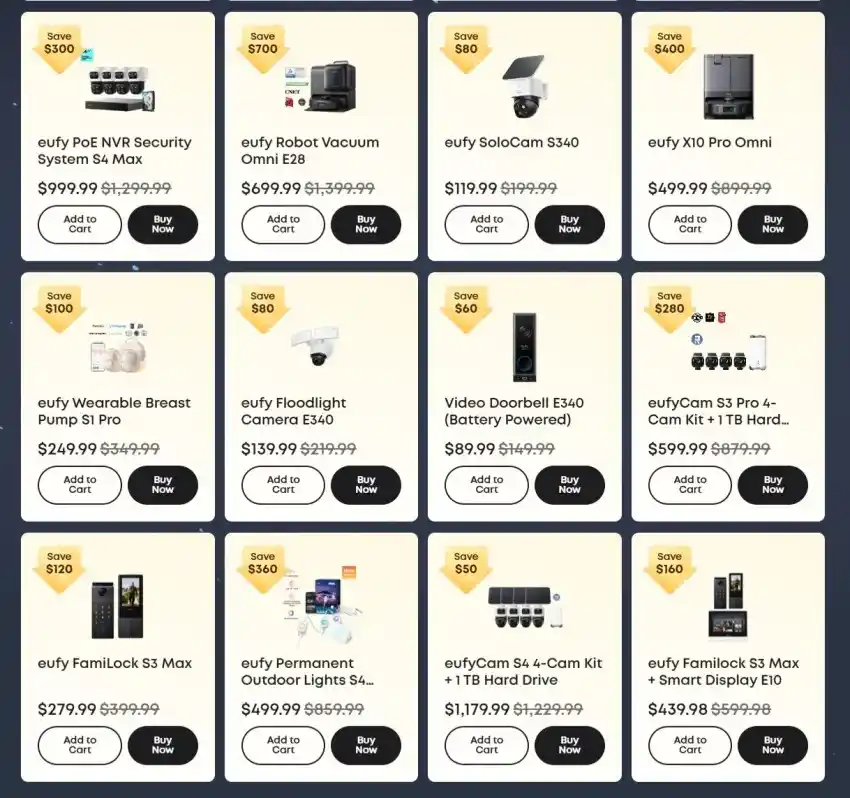Buy eufy Permanent Outdoor Lights S4 now

point(366,745)
